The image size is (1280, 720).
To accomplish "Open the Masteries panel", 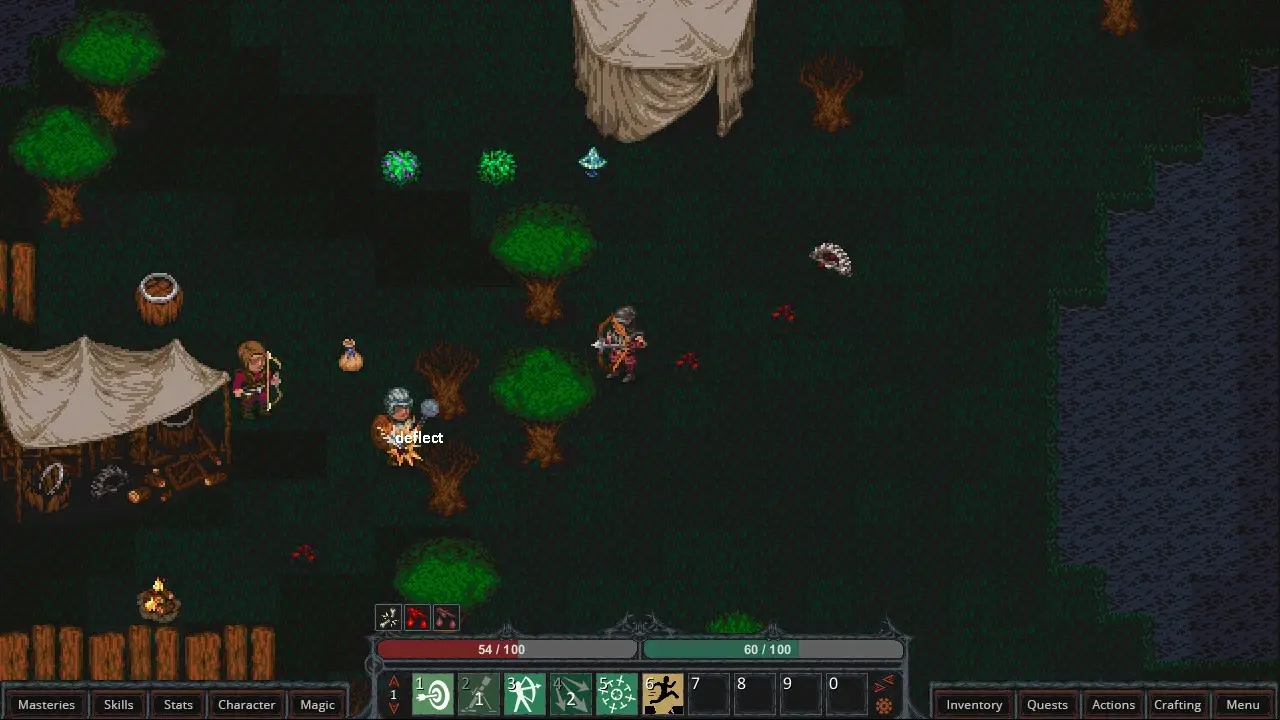I will 46,704.
